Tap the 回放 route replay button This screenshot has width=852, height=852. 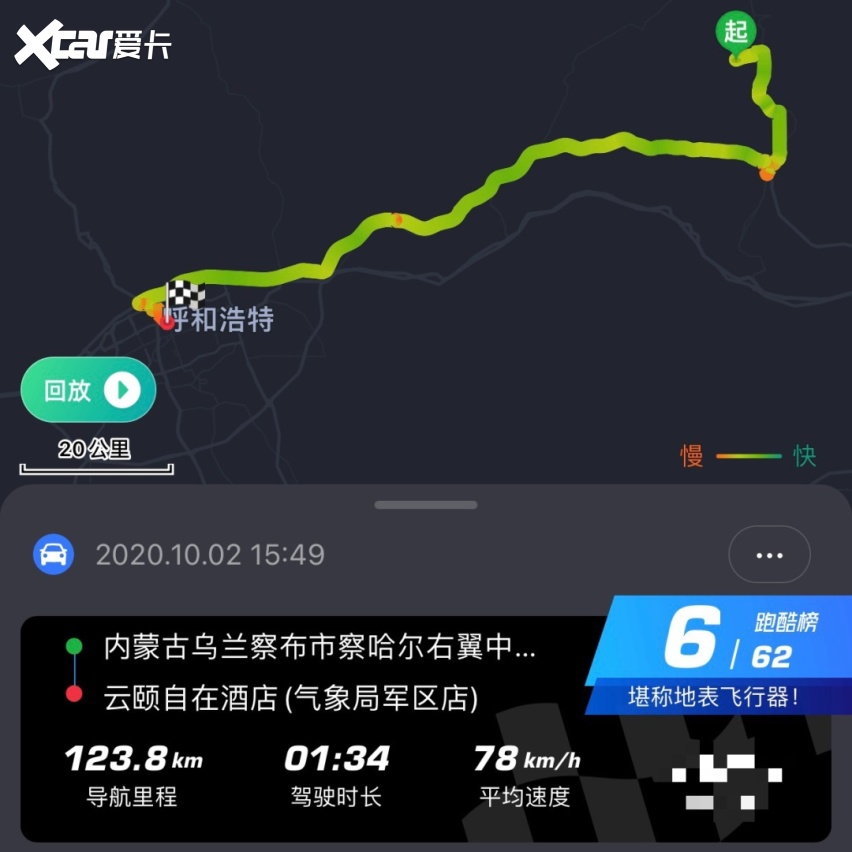(88, 390)
